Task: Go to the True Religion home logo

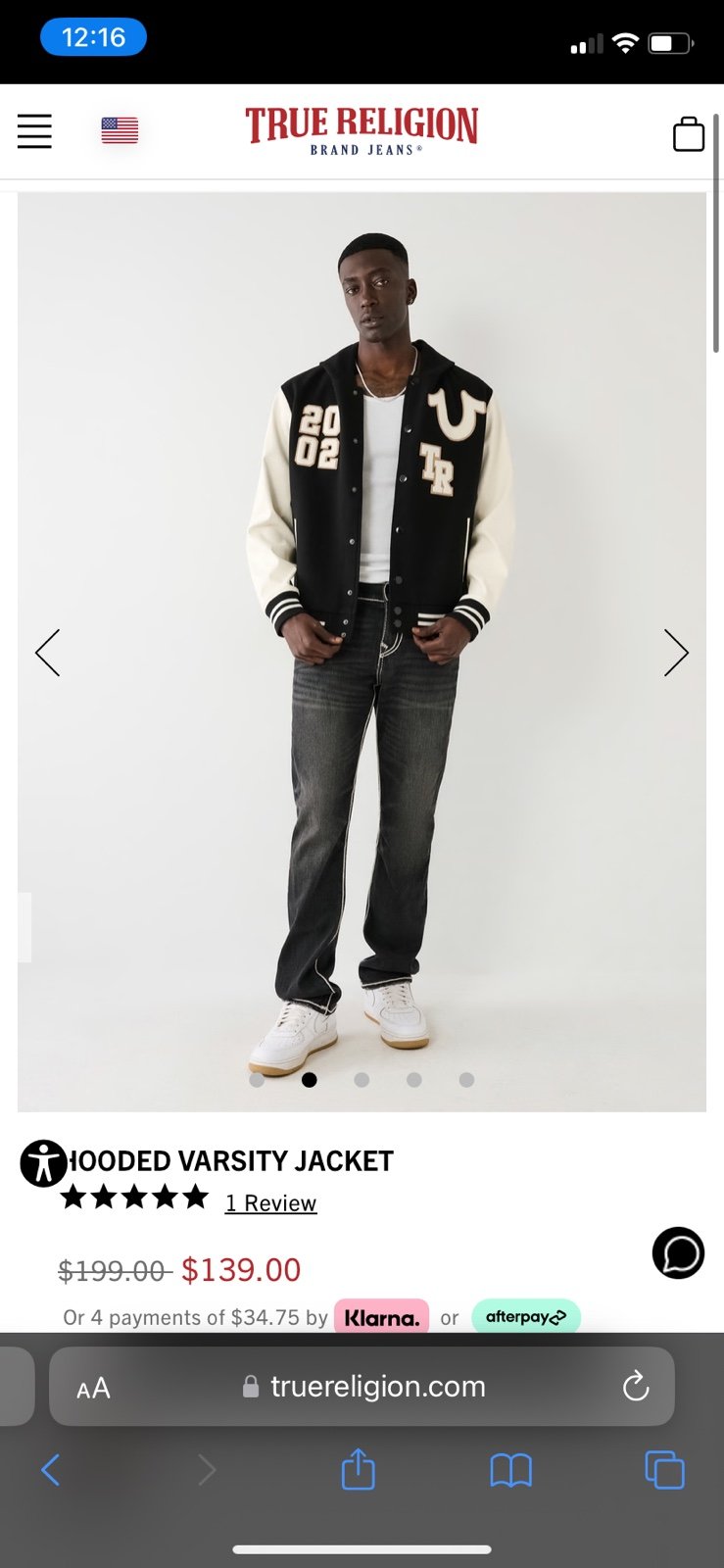Action: click(362, 131)
